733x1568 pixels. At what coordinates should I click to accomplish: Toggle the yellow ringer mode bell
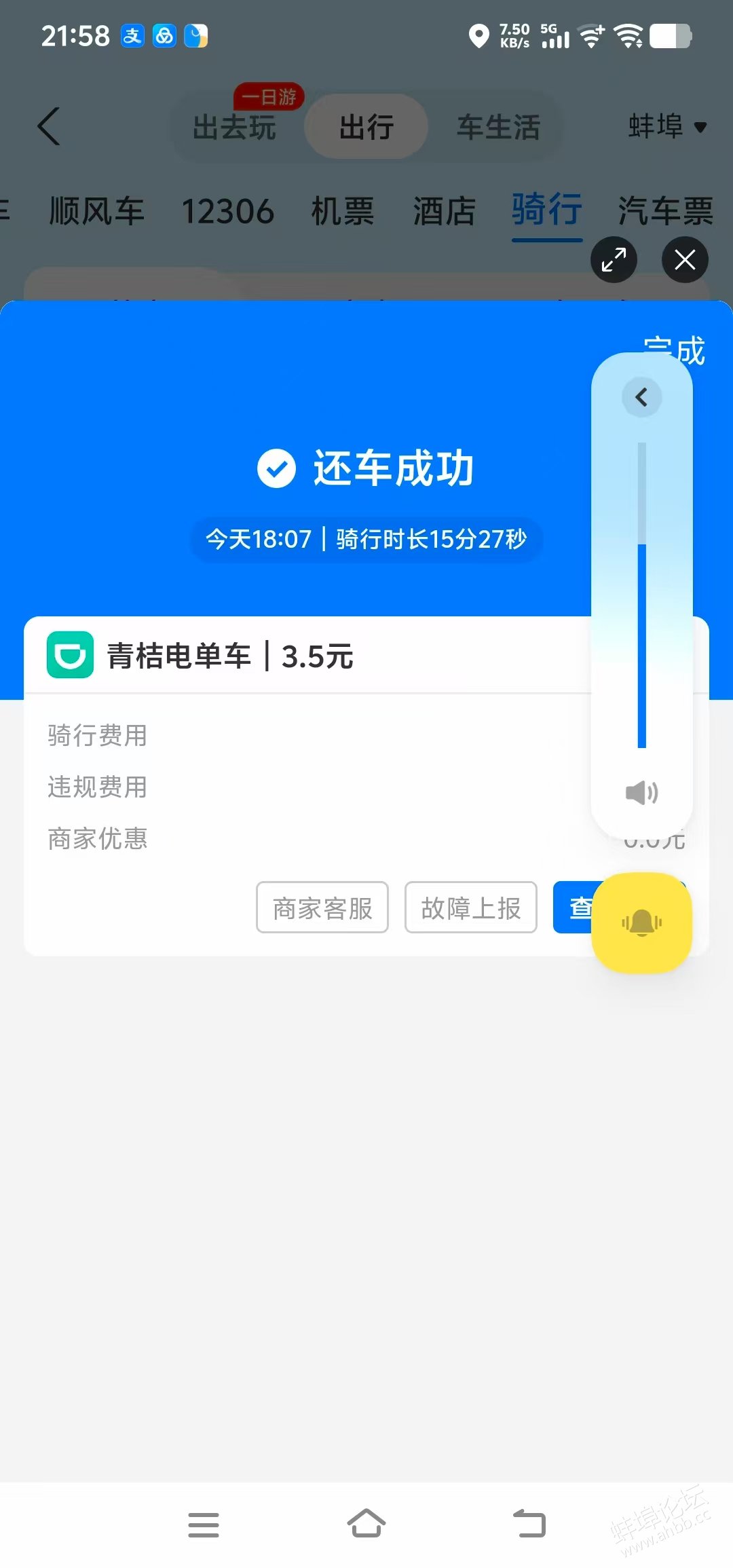tap(641, 922)
